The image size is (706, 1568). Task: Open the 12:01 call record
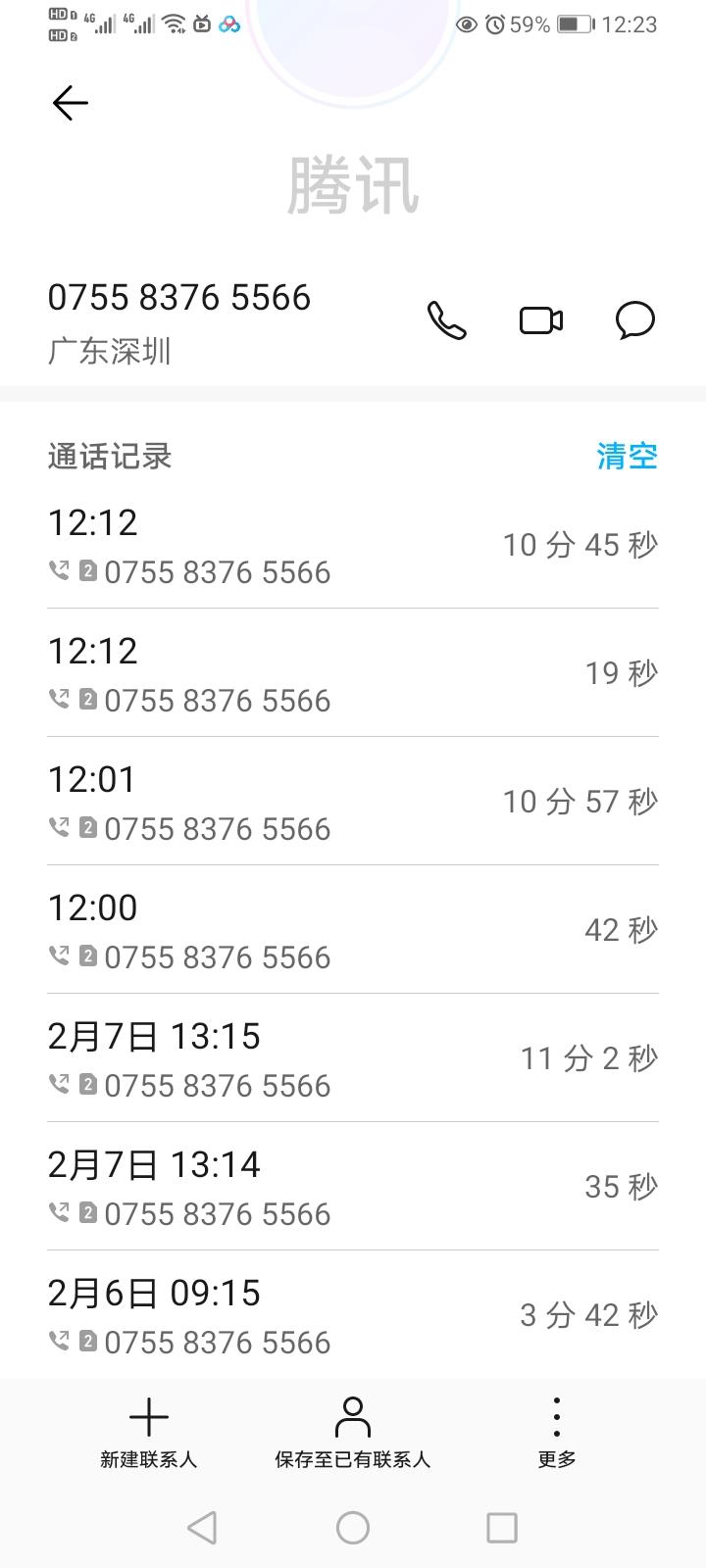coord(353,803)
